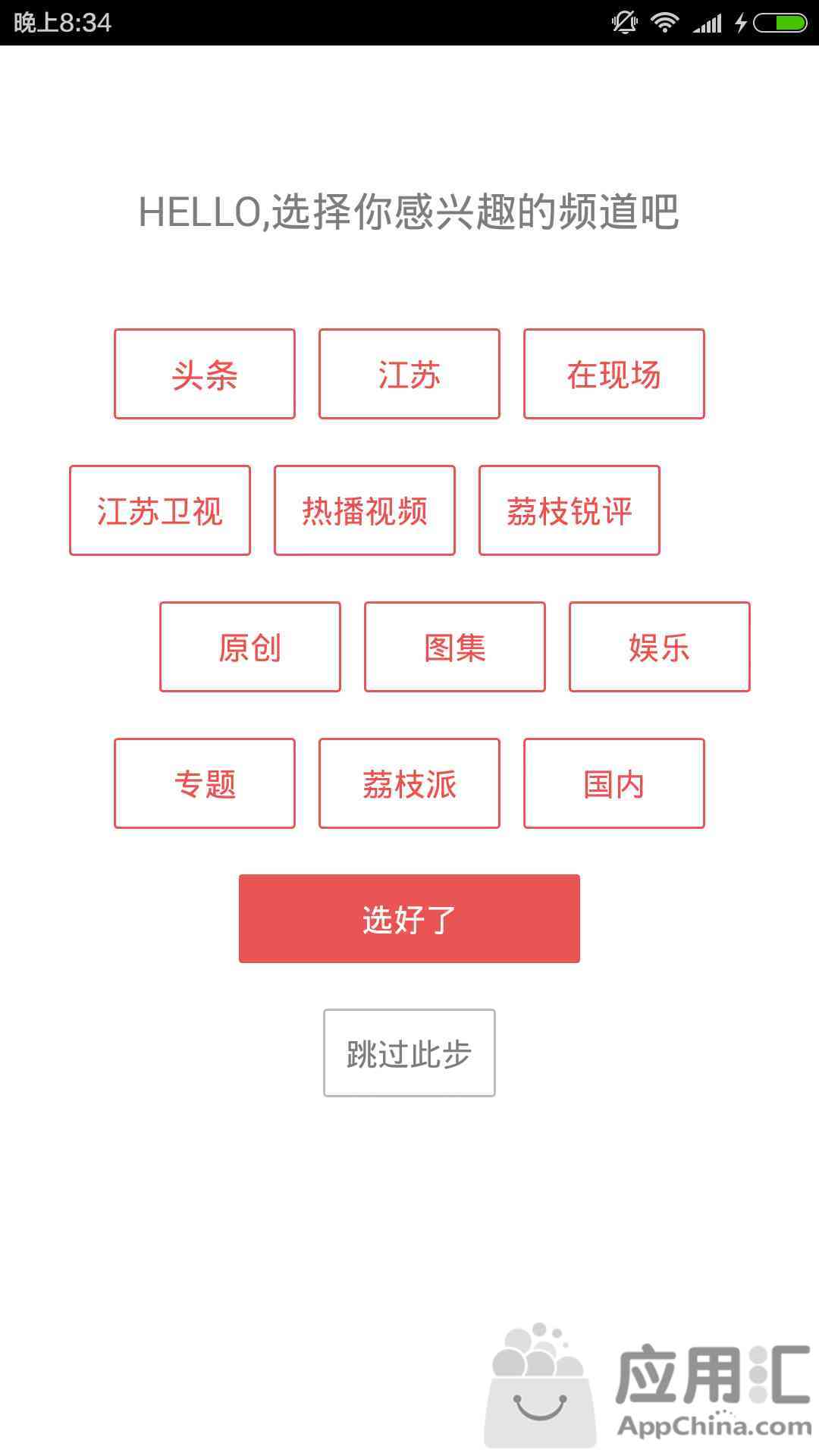The height and width of the screenshot is (1456, 819).
Task: Choose the 国内 channel
Action: 614,783
